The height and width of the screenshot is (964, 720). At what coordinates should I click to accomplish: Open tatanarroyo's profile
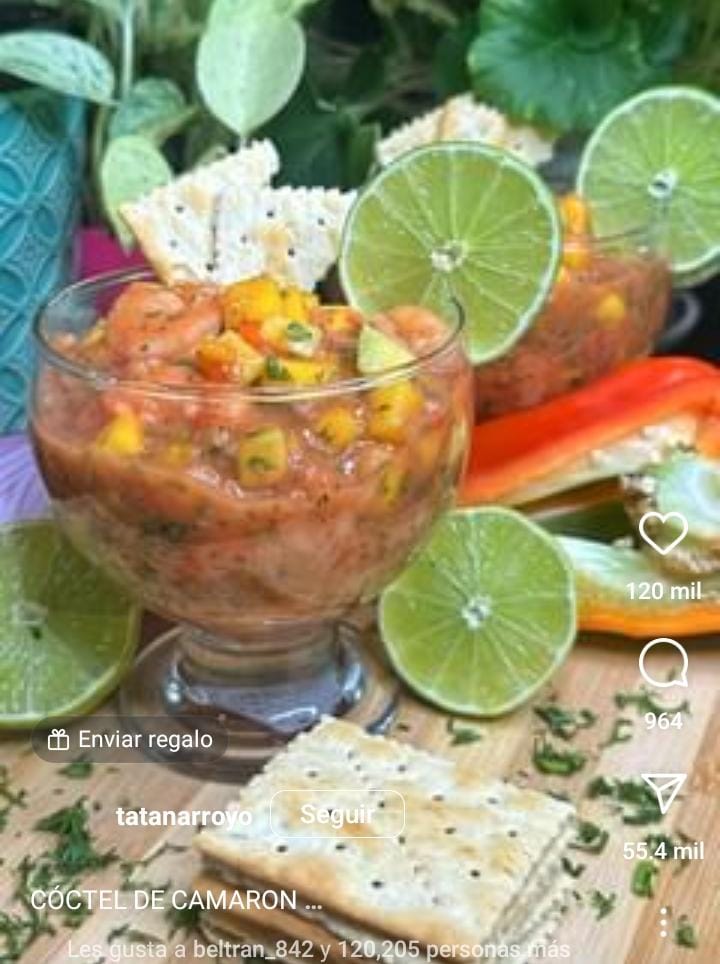pos(183,816)
